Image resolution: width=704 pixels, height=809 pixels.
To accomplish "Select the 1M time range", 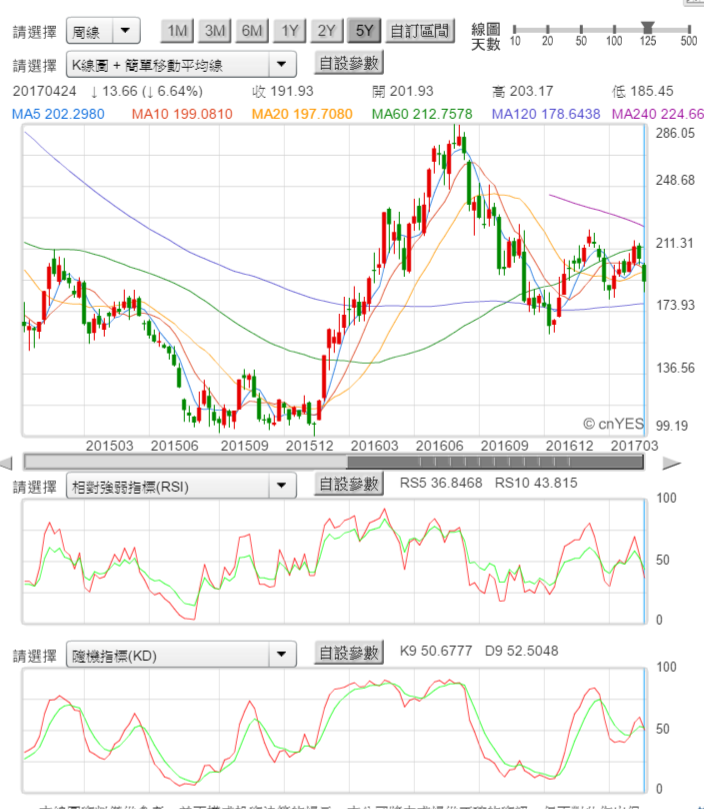I will [176, 31].
